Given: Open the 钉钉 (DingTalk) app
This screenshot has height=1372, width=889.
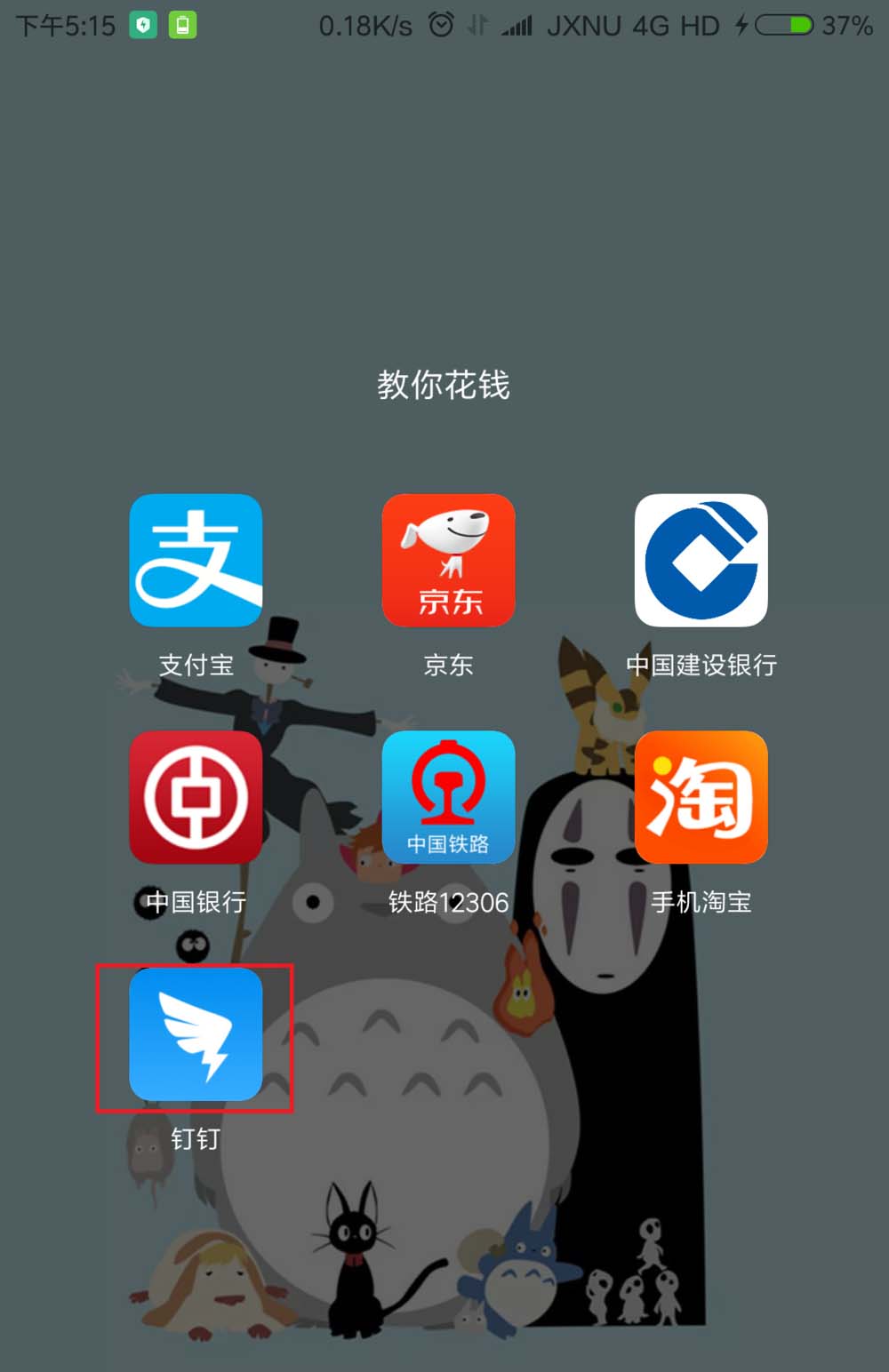Looking at the screenshot, I should (x=196, y=1034).
